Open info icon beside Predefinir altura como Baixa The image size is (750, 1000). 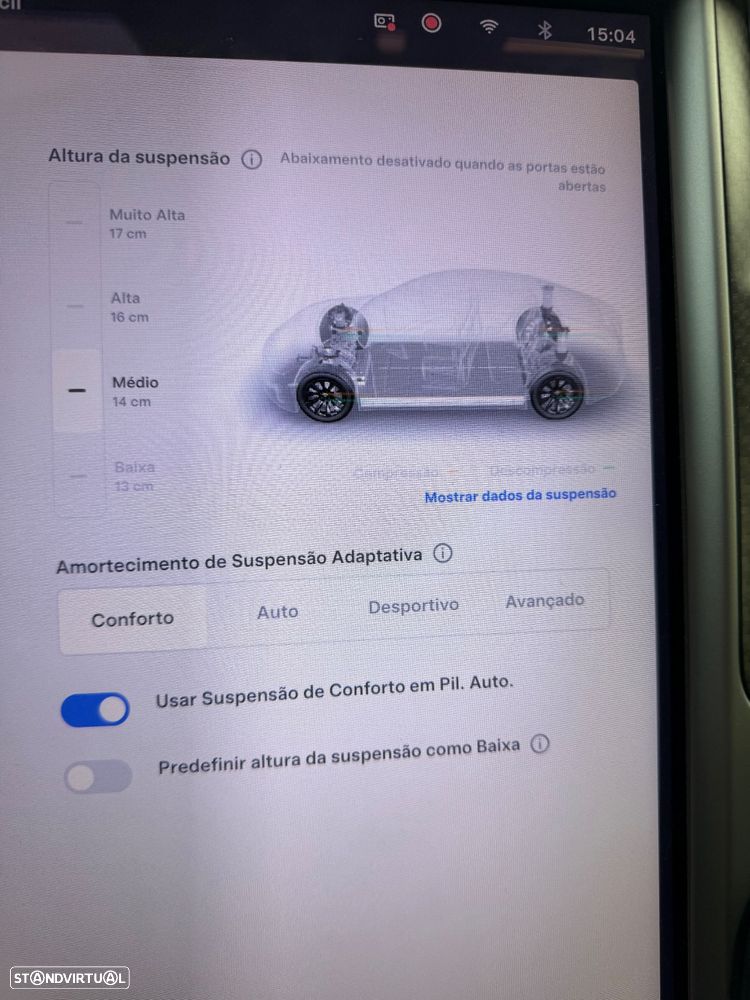(x=540, y=744)
